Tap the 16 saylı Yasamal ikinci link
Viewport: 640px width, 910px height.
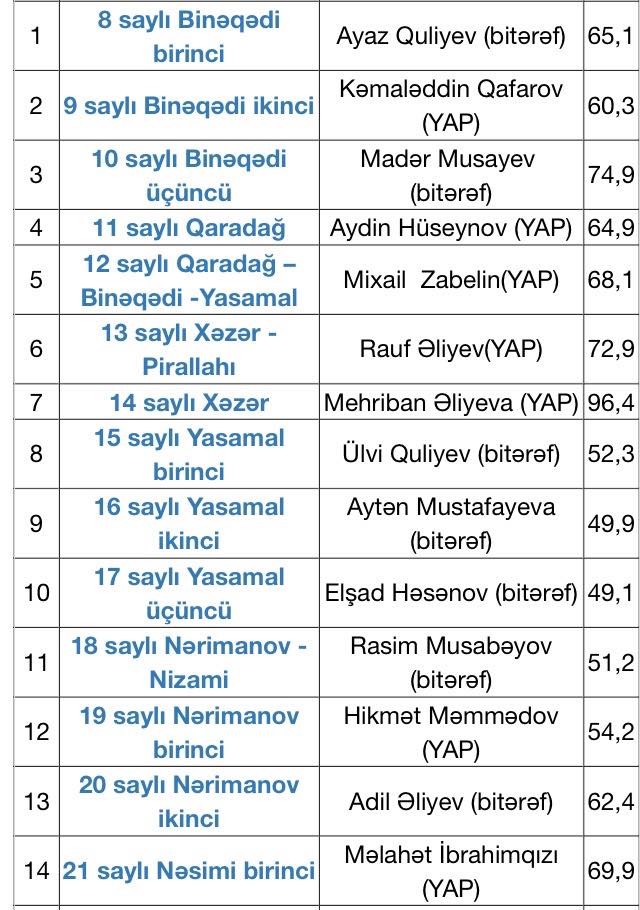189,523
